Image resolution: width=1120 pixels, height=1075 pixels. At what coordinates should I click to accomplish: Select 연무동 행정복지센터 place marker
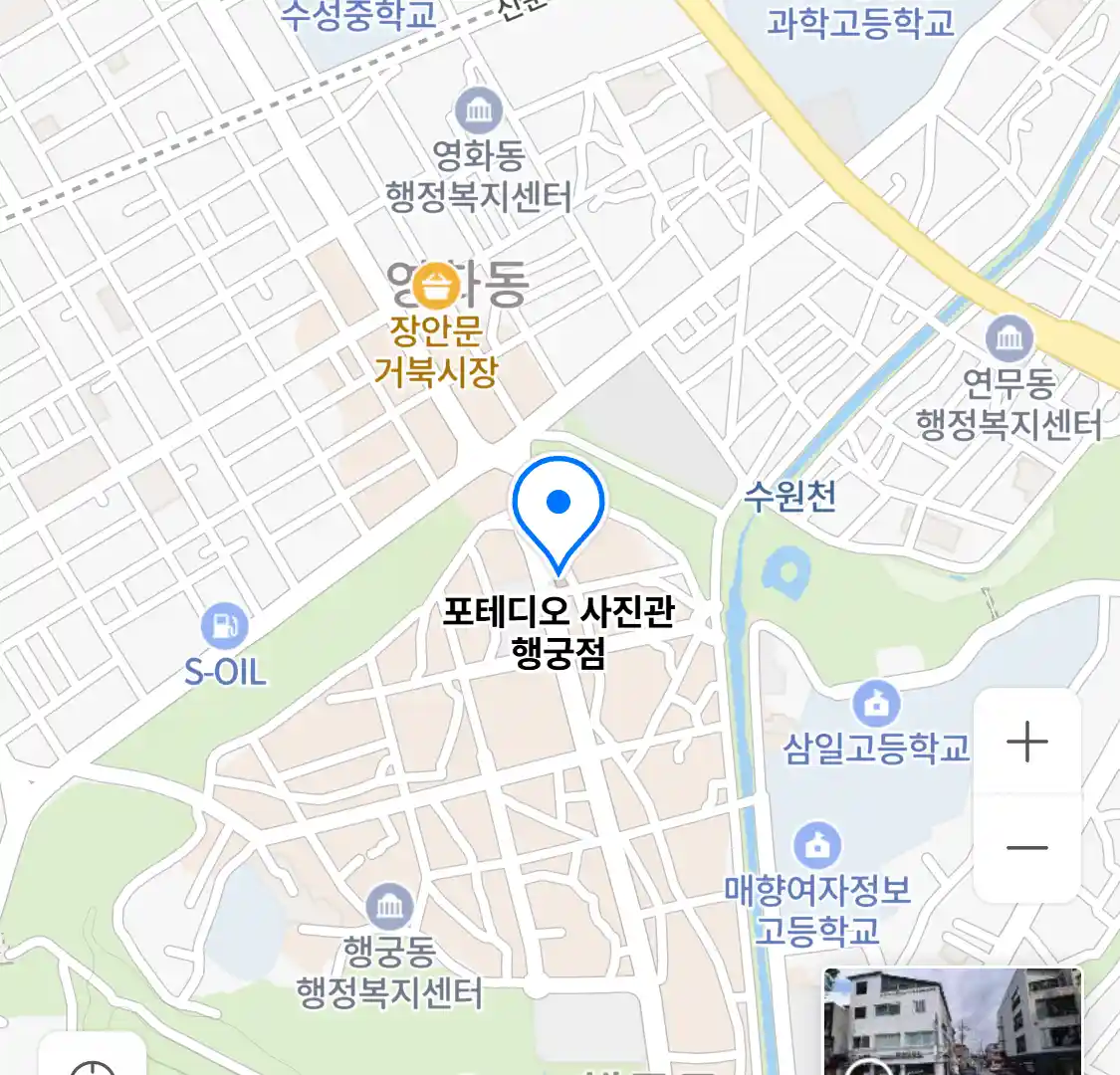point(1009,339)
